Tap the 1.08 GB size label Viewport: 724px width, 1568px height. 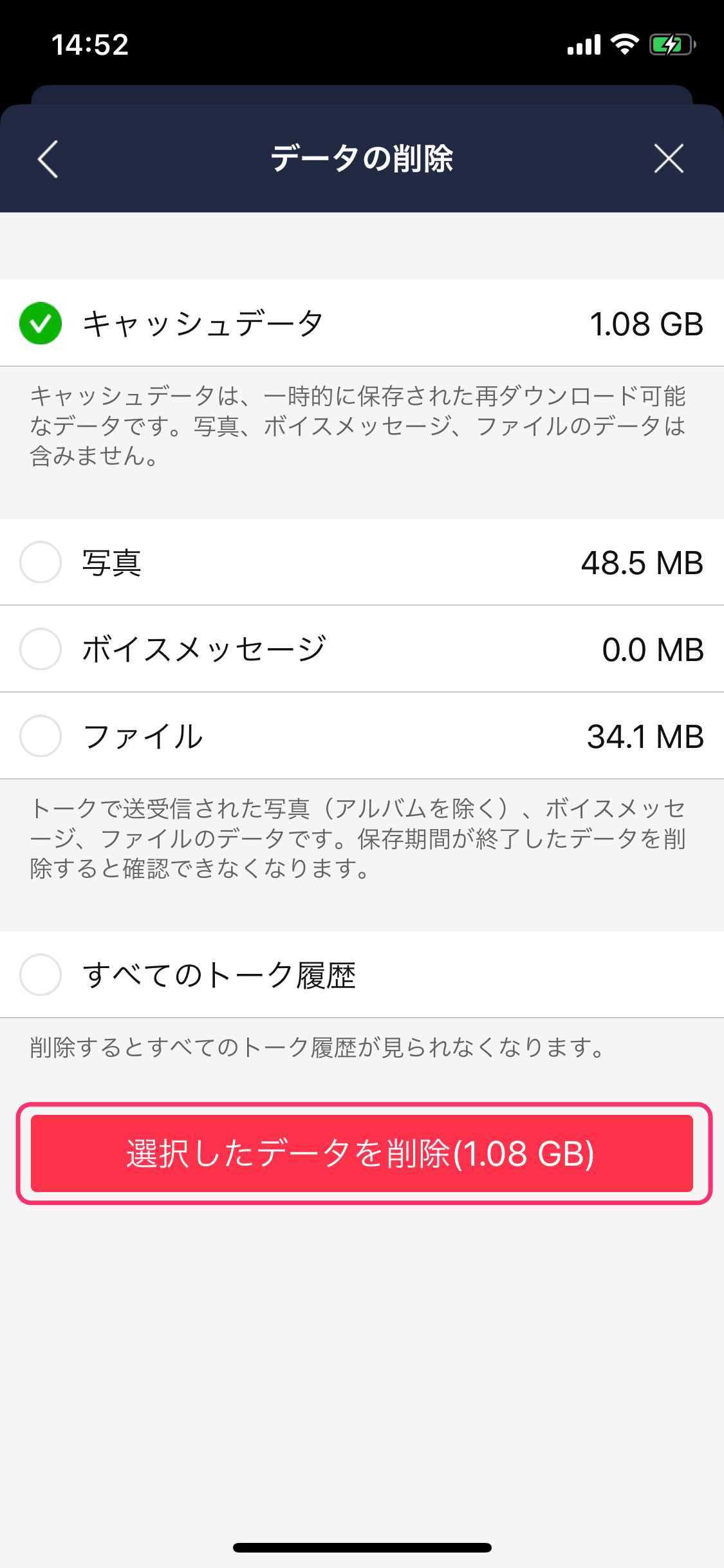645,324
